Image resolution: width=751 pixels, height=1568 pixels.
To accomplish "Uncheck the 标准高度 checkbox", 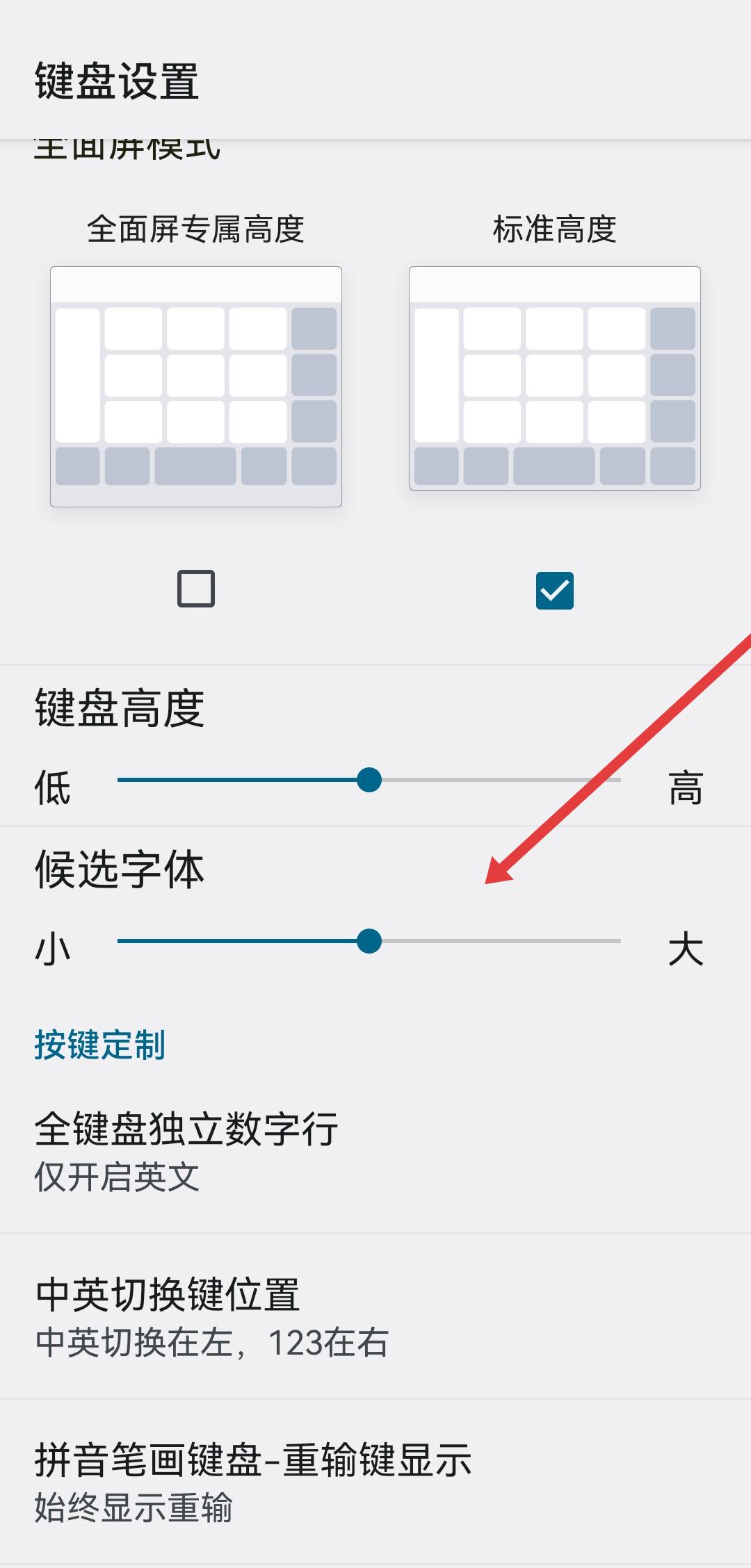I will [x=554, y=591].
